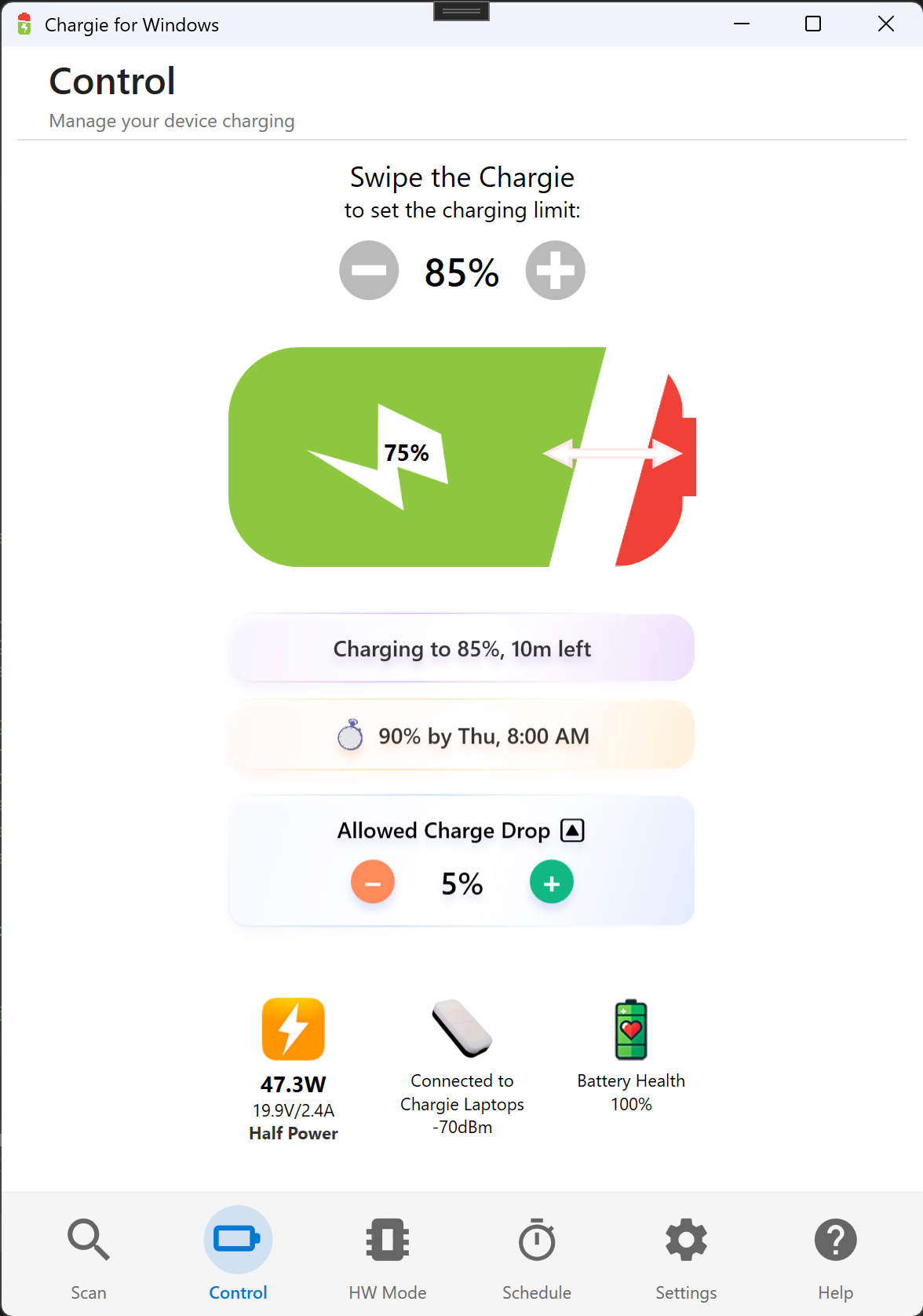
Task: Minimize the Chargie window
Action: click(742, 24)
